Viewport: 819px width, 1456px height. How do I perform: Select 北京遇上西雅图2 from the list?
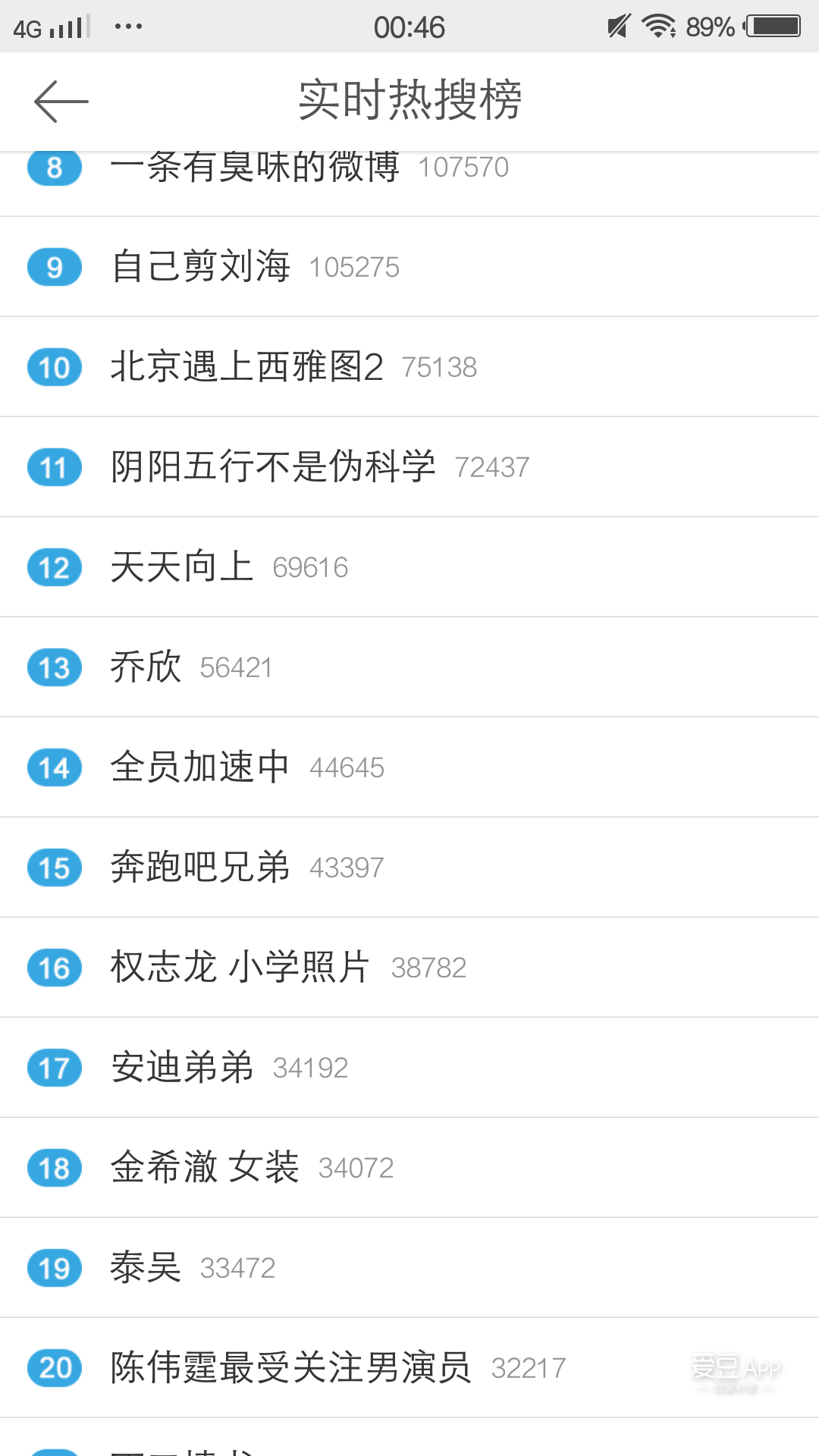pyautogui.click(x=409, y=367)
